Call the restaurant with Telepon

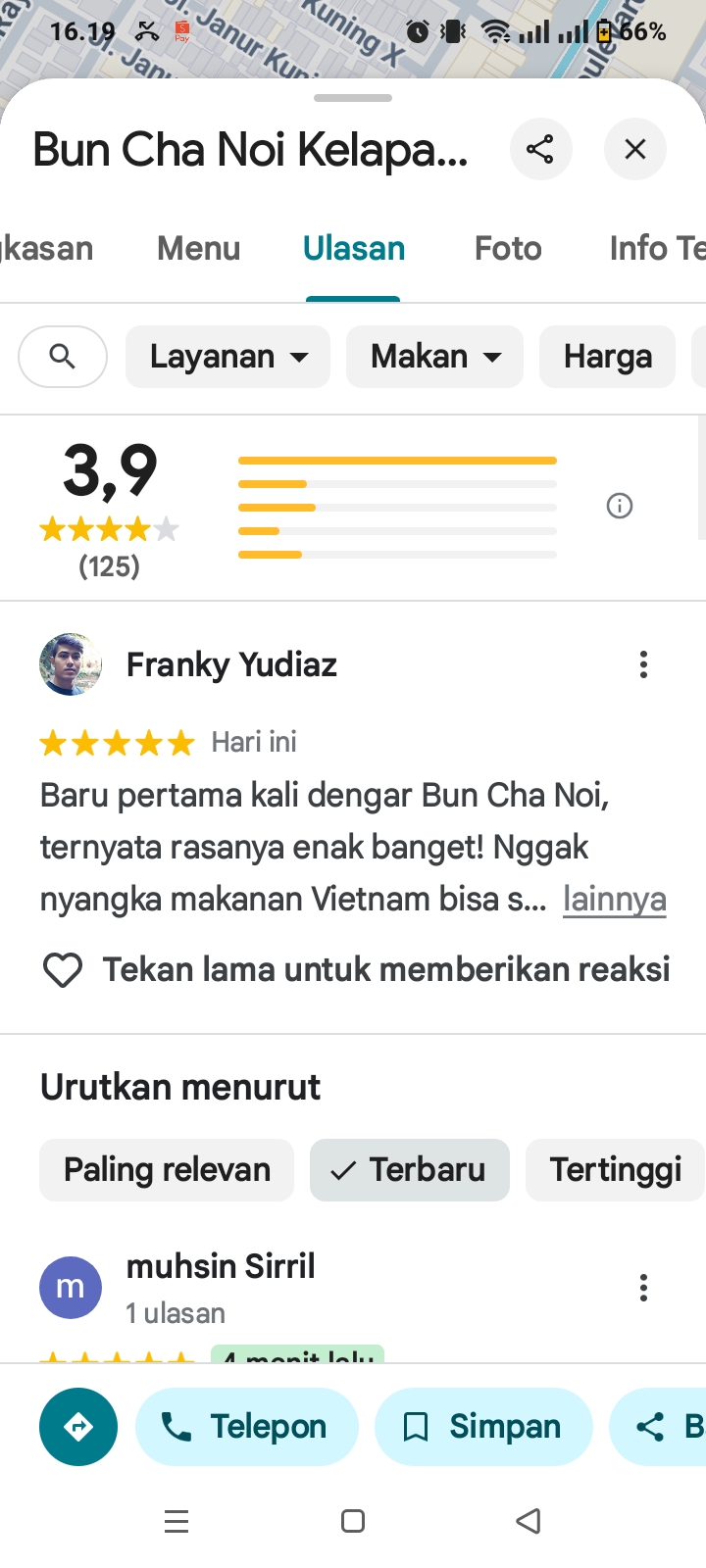tap(247, 1427)
